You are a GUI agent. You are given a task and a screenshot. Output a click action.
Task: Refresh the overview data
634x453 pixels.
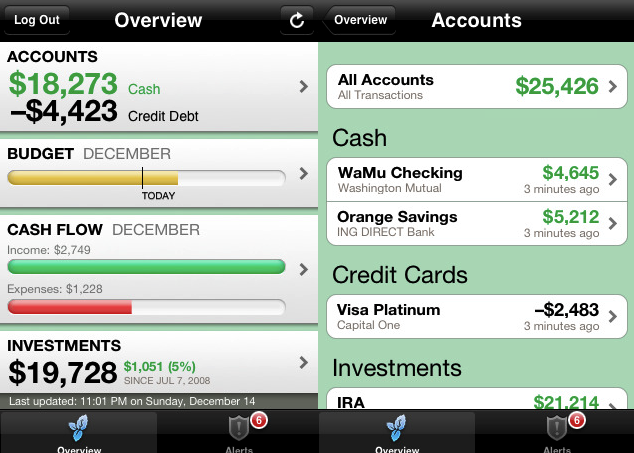(296, 19)
